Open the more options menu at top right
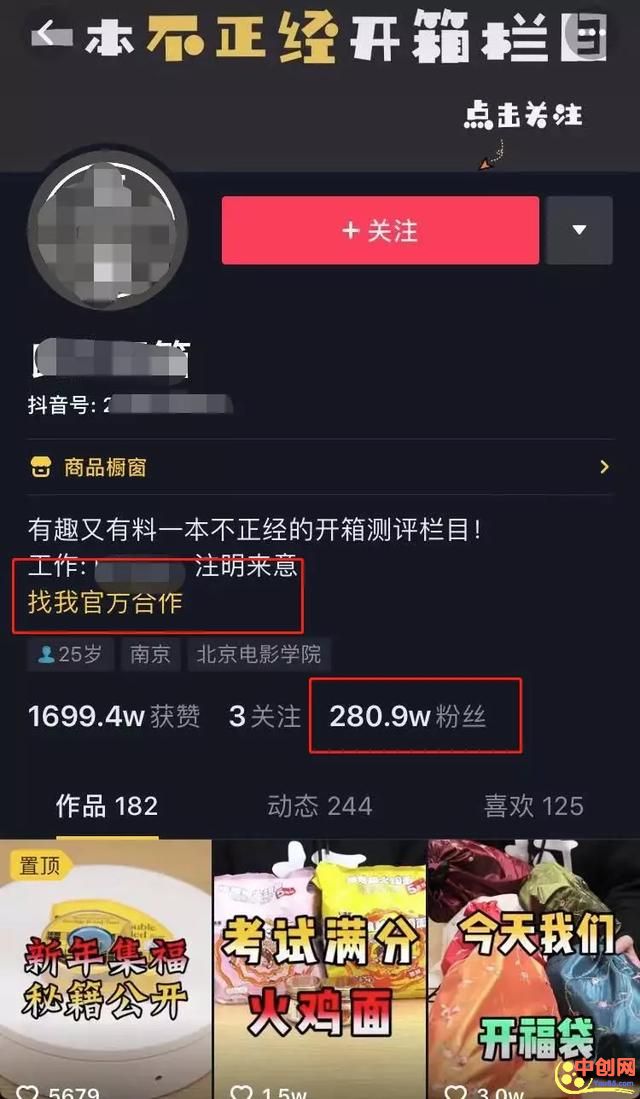640x1099 pixels. [590, 37]
